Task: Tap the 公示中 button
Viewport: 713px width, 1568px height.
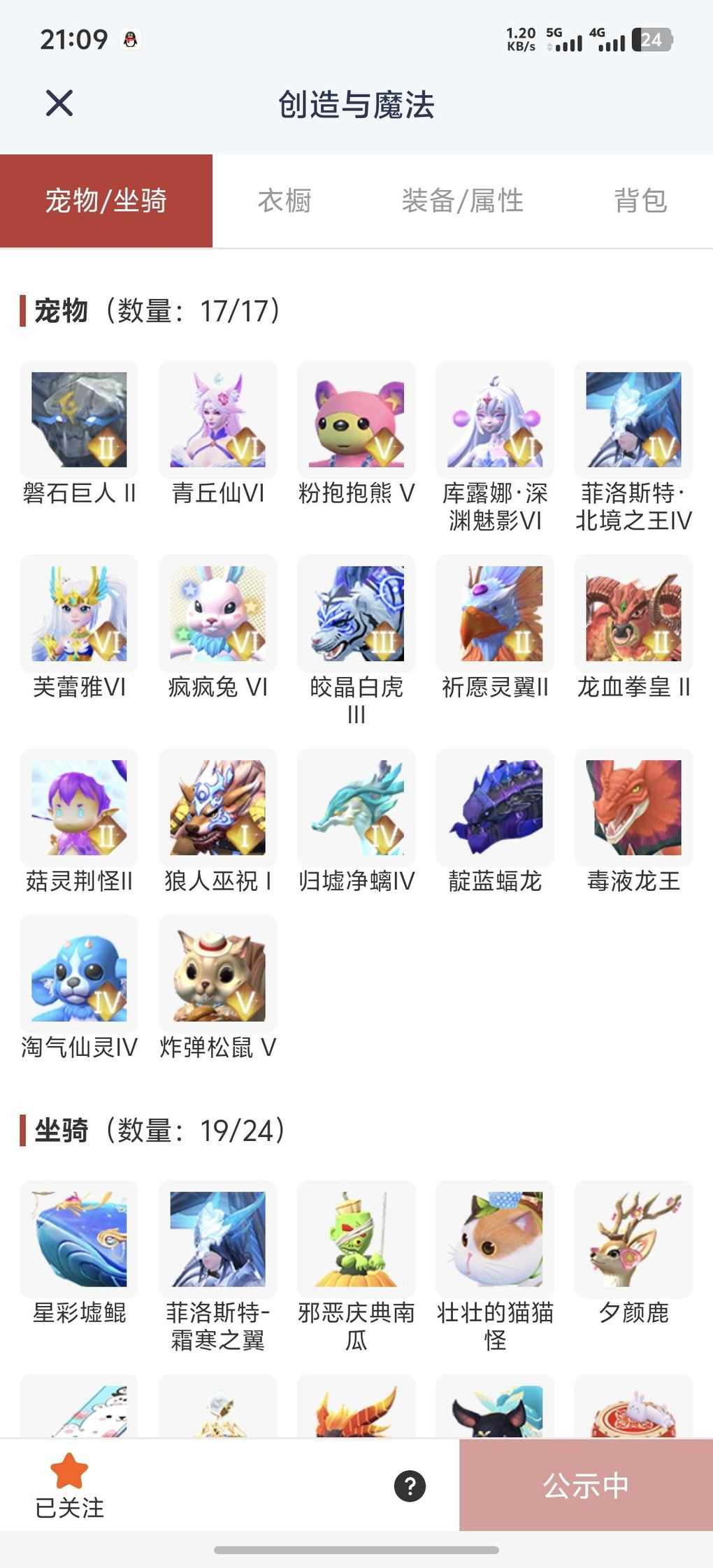Action: 586,1486
